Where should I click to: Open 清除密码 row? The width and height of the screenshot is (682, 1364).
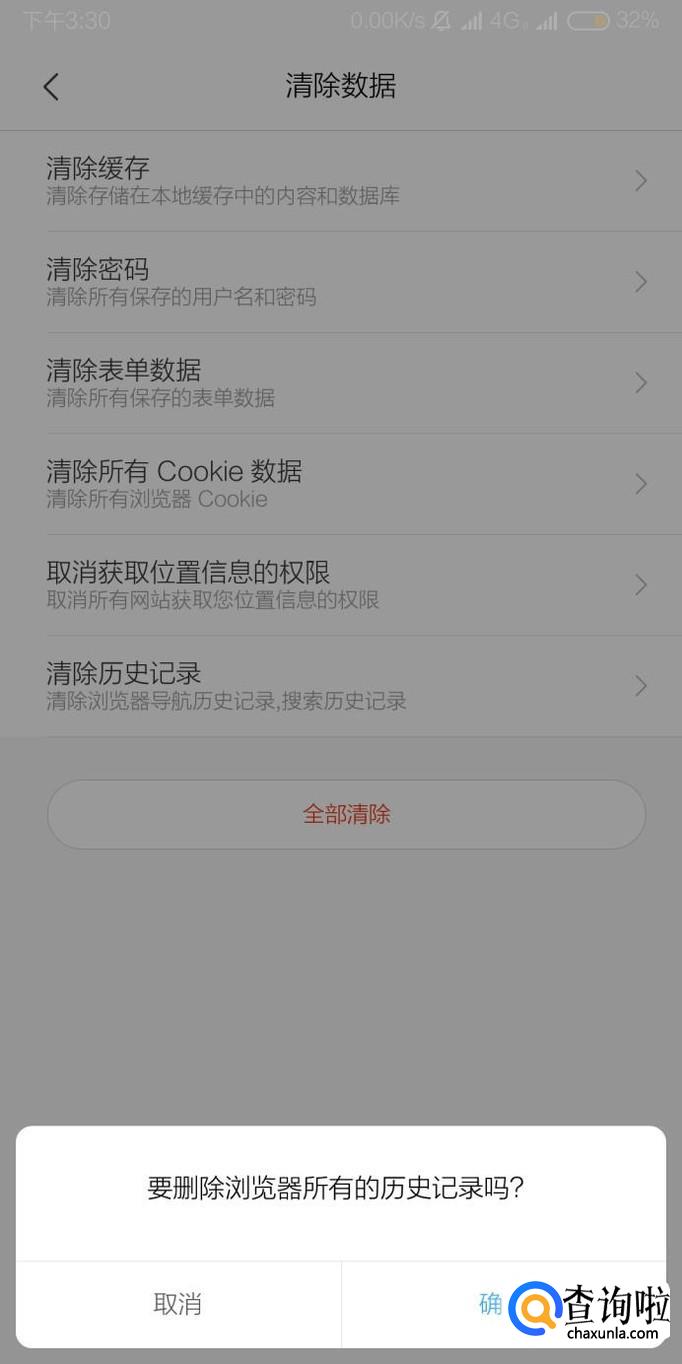pos(340,282)
